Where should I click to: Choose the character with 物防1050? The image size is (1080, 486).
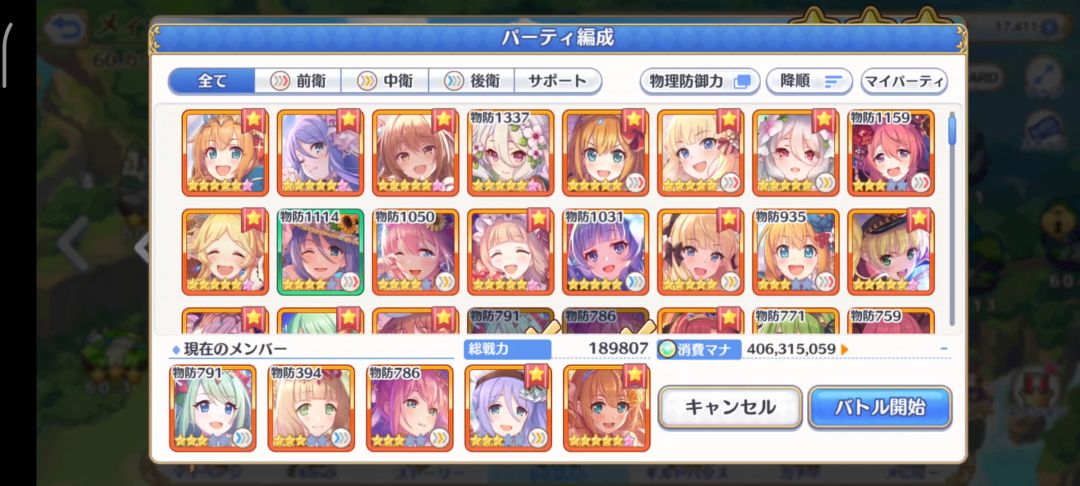(x=415, y=251)
